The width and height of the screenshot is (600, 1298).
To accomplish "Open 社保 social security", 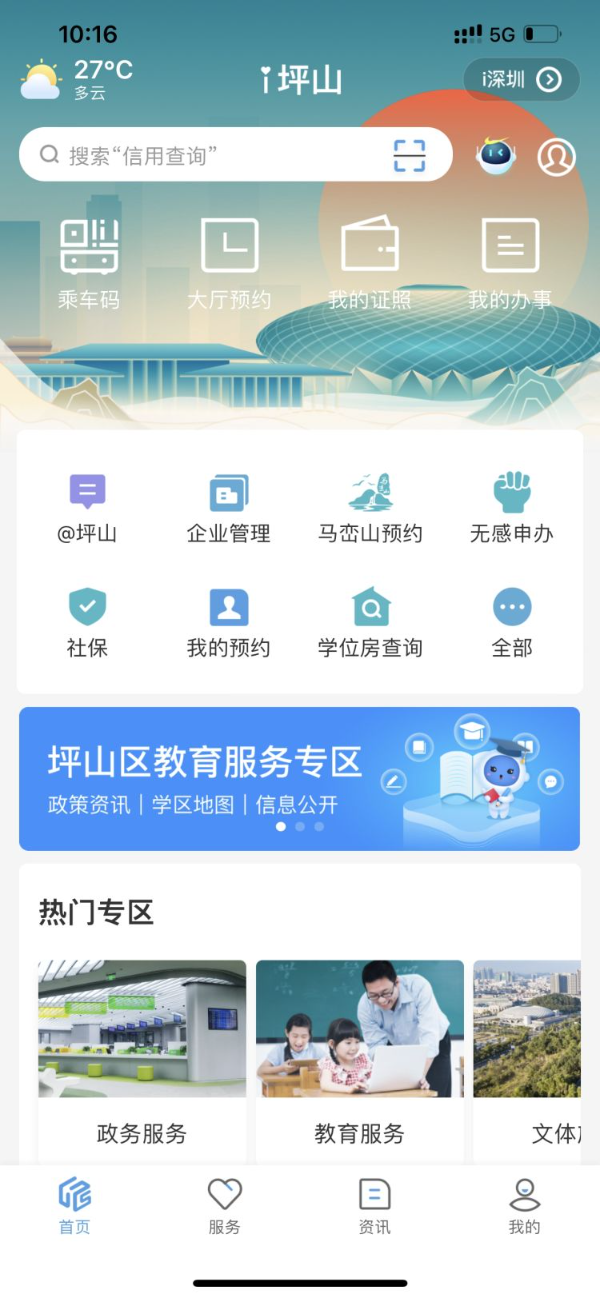I will pyautogui.click(x=87, y=622).
